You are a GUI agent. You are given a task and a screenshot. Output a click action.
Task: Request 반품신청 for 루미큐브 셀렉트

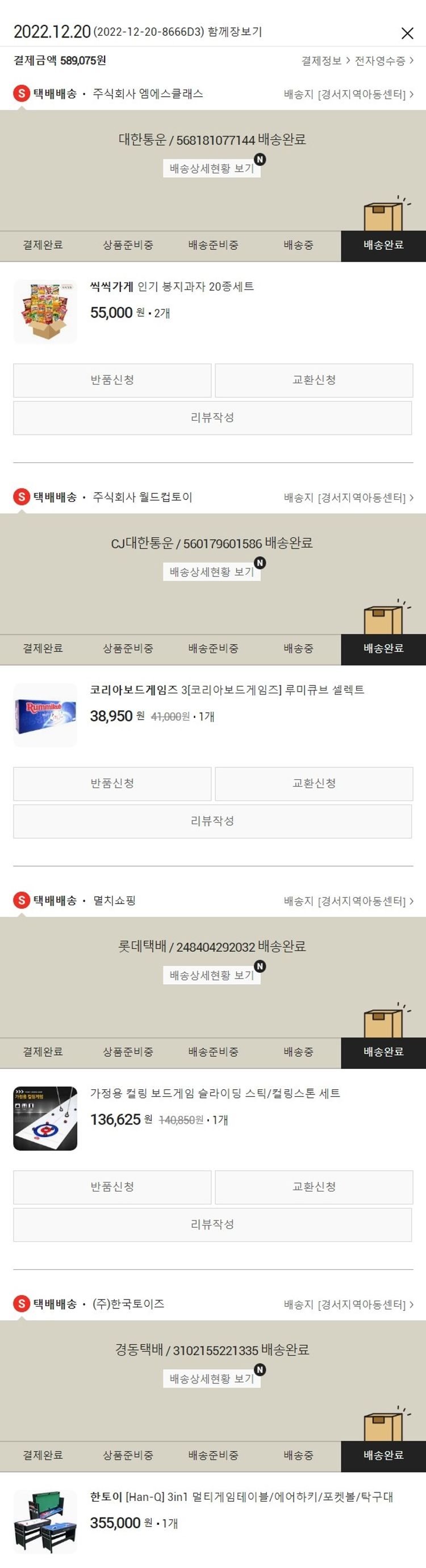coord(112,783)
